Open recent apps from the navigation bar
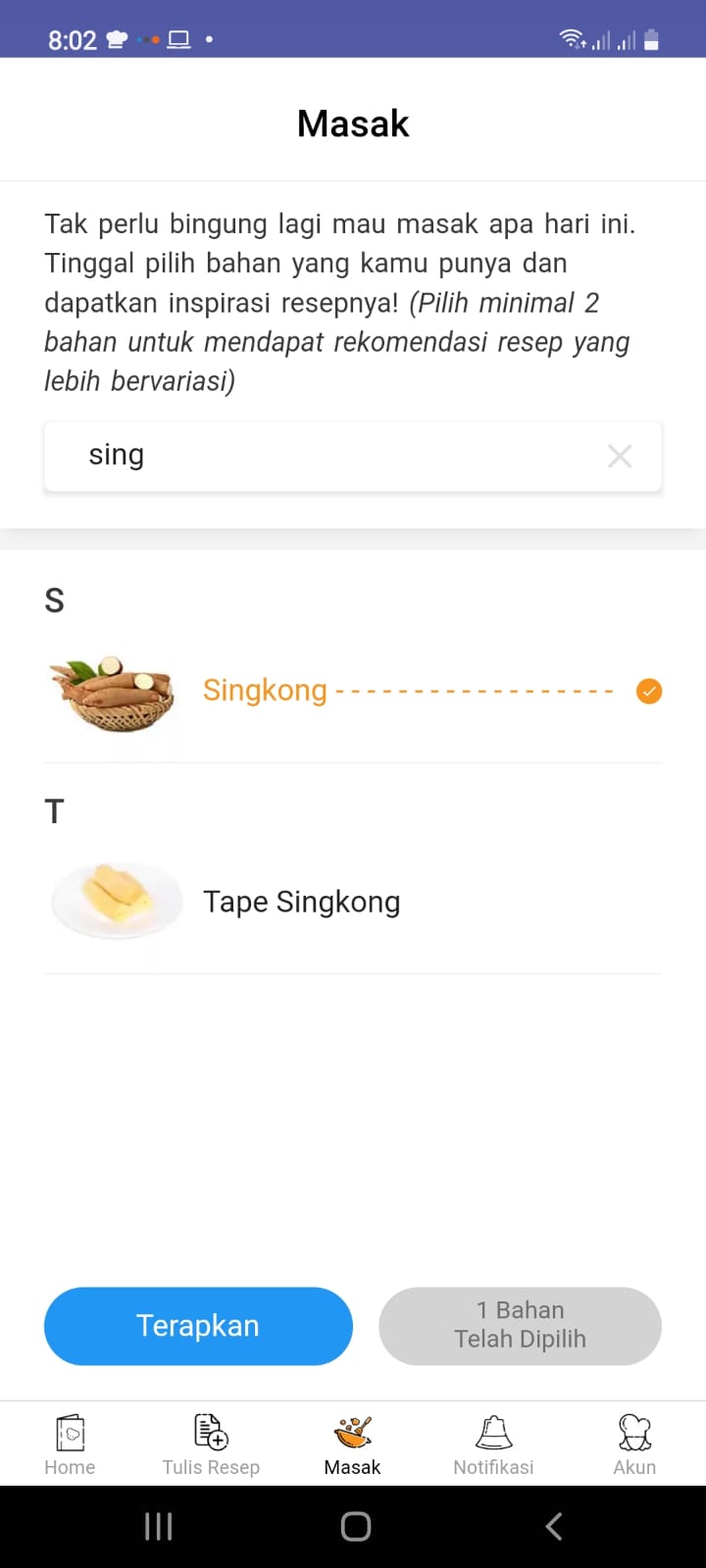This screenshot has width=706, height=1568. pos(159,1526)
